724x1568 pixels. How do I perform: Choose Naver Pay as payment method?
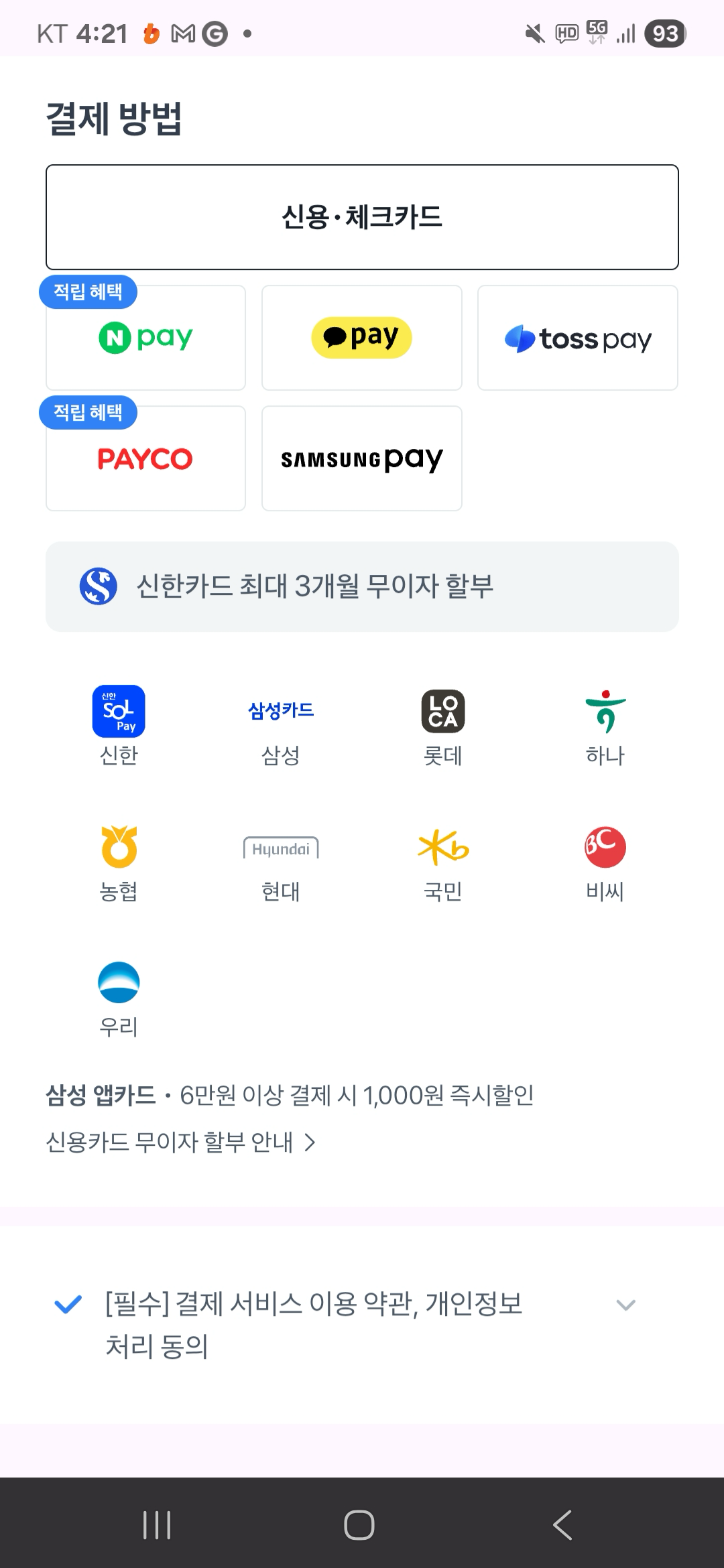tap(145, 338)
